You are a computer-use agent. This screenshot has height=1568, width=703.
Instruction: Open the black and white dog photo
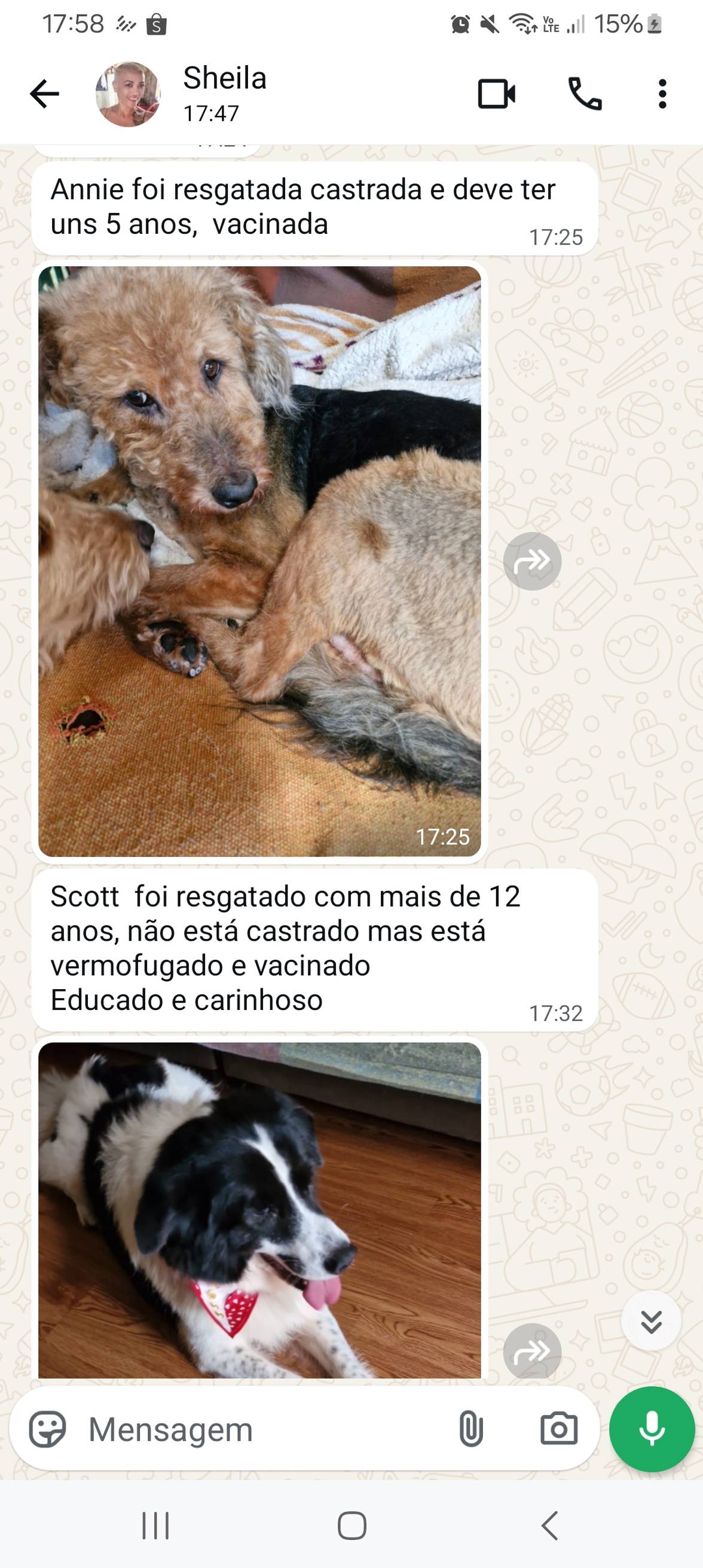click(259, 1212)
